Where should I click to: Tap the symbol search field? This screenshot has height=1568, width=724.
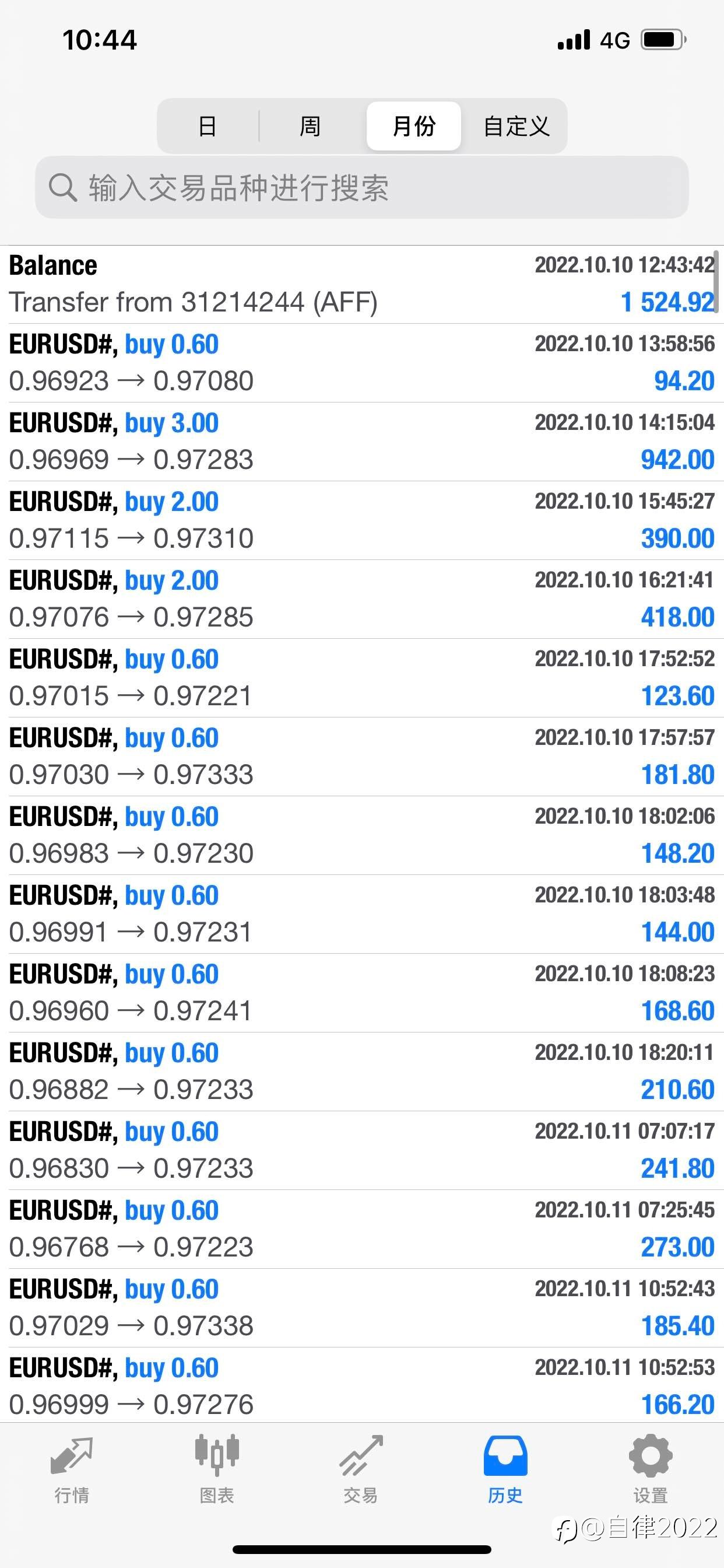coord(361,187)
